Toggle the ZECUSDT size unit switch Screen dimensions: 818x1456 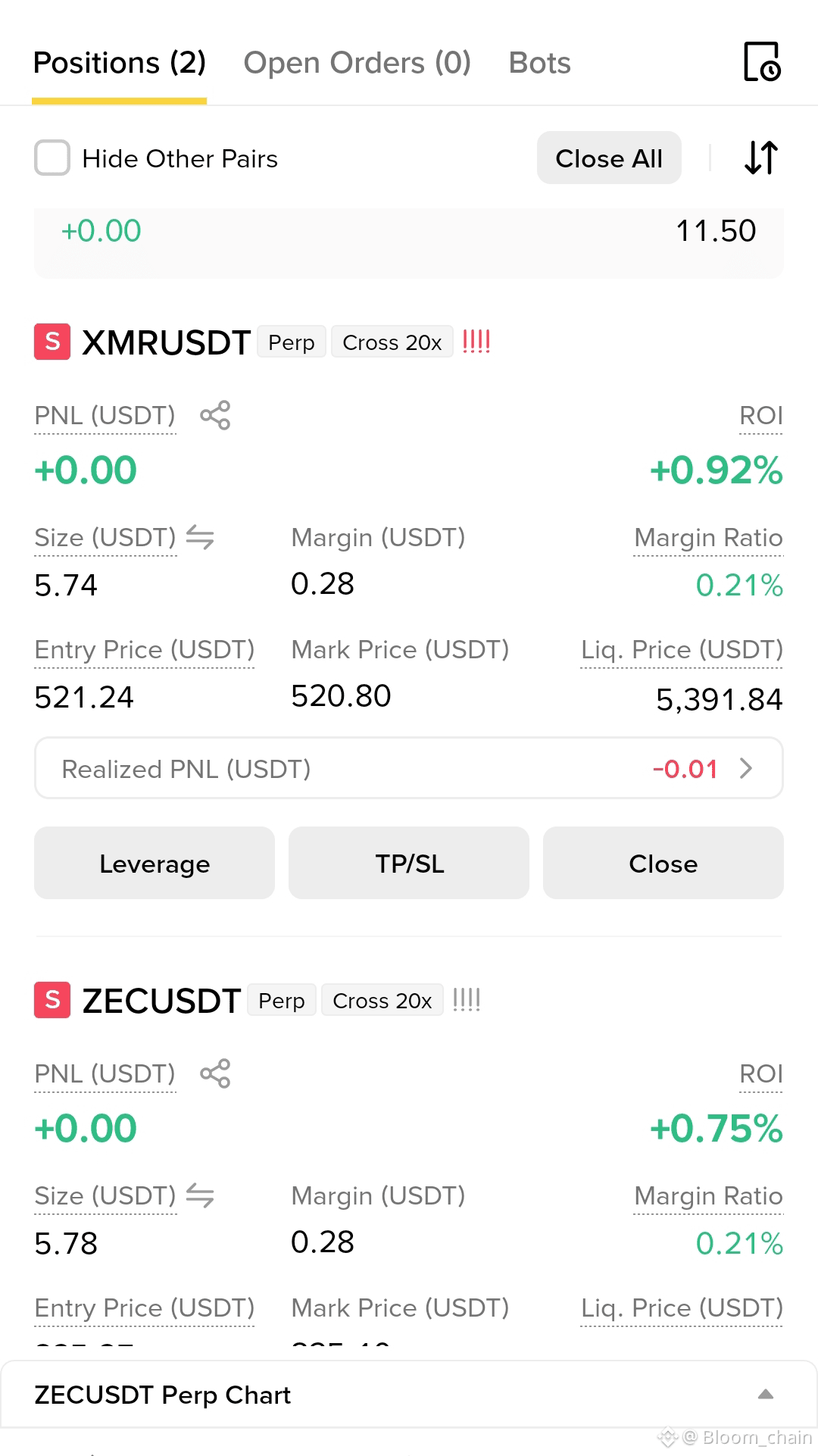point(200,1195)
